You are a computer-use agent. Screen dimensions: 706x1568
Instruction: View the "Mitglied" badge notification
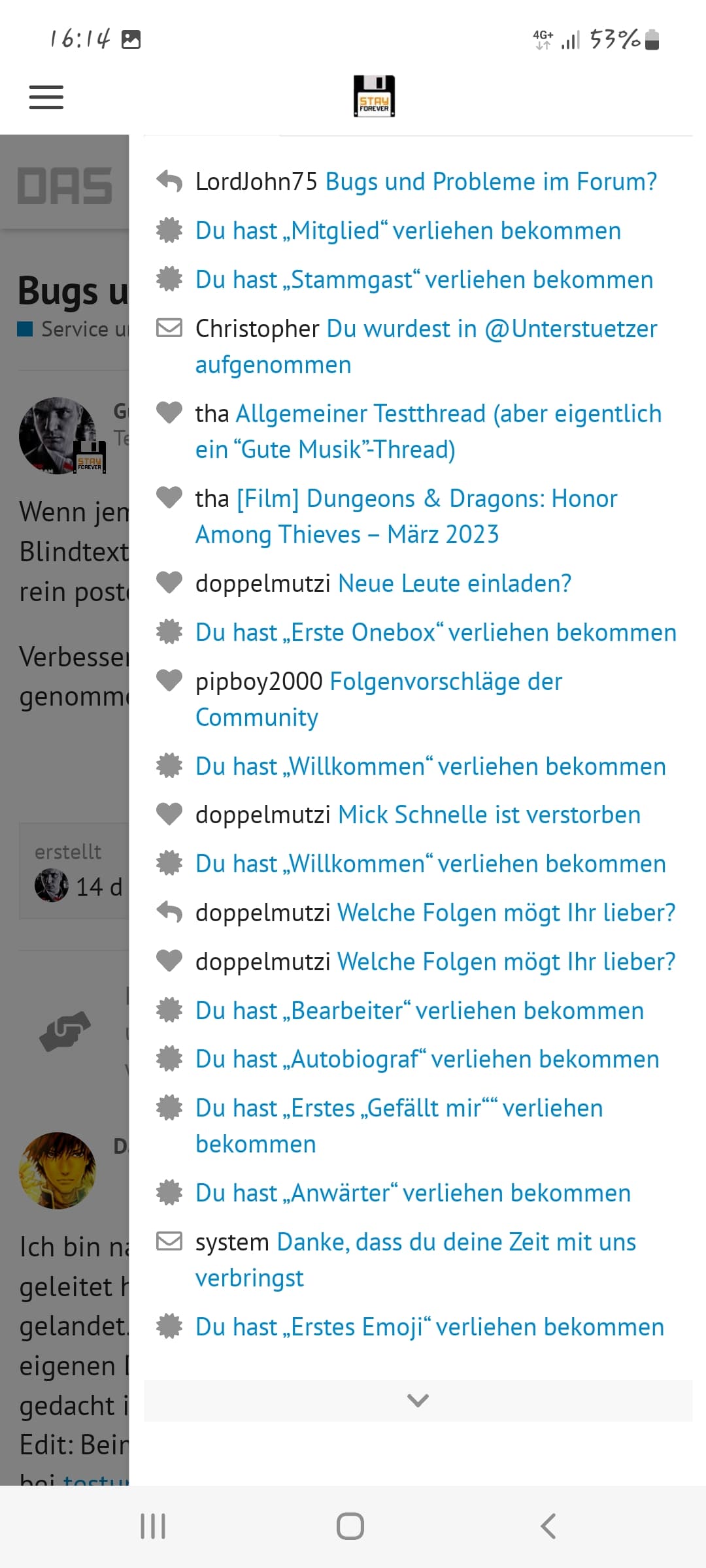click(418, 231)
